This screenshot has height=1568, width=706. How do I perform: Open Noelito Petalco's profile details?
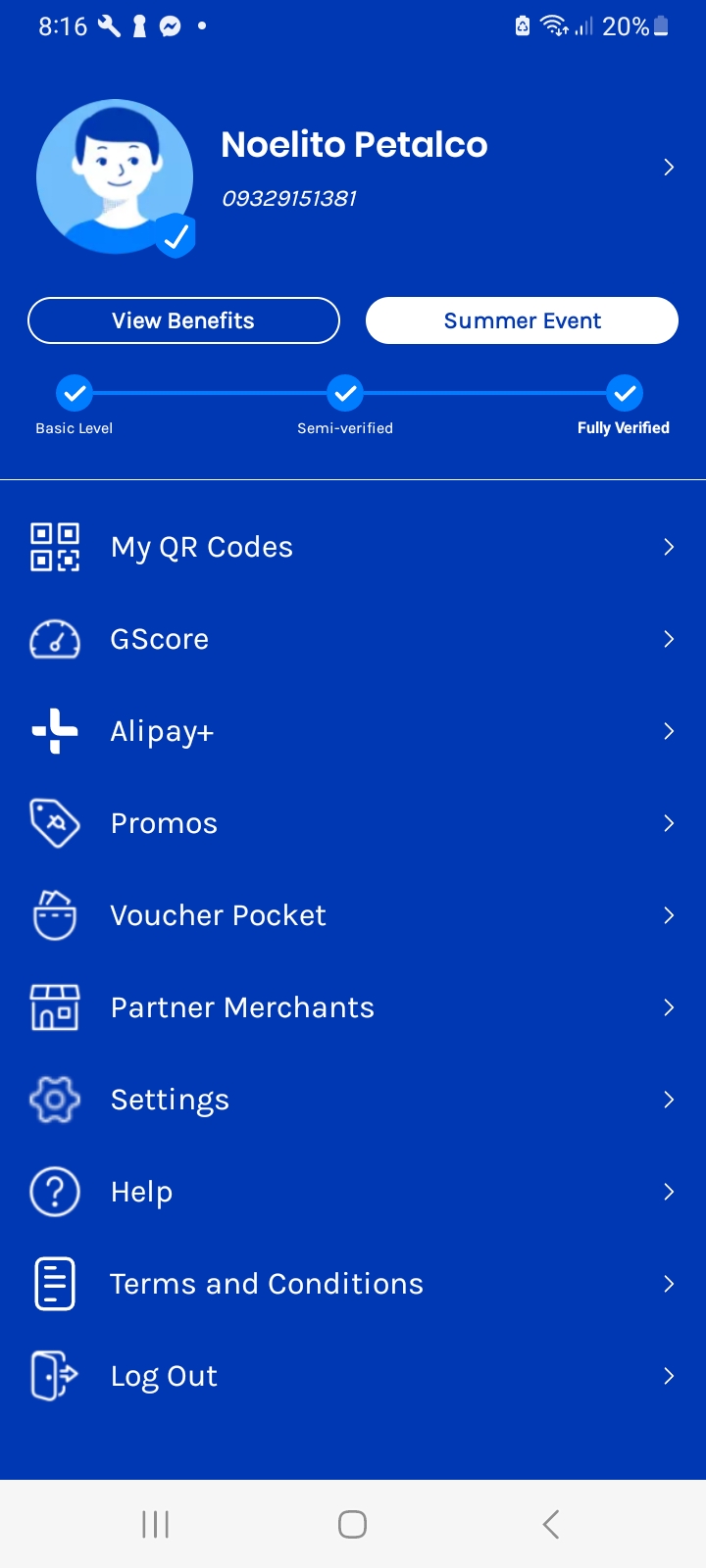pyautogui.click(x=354, y=169)
